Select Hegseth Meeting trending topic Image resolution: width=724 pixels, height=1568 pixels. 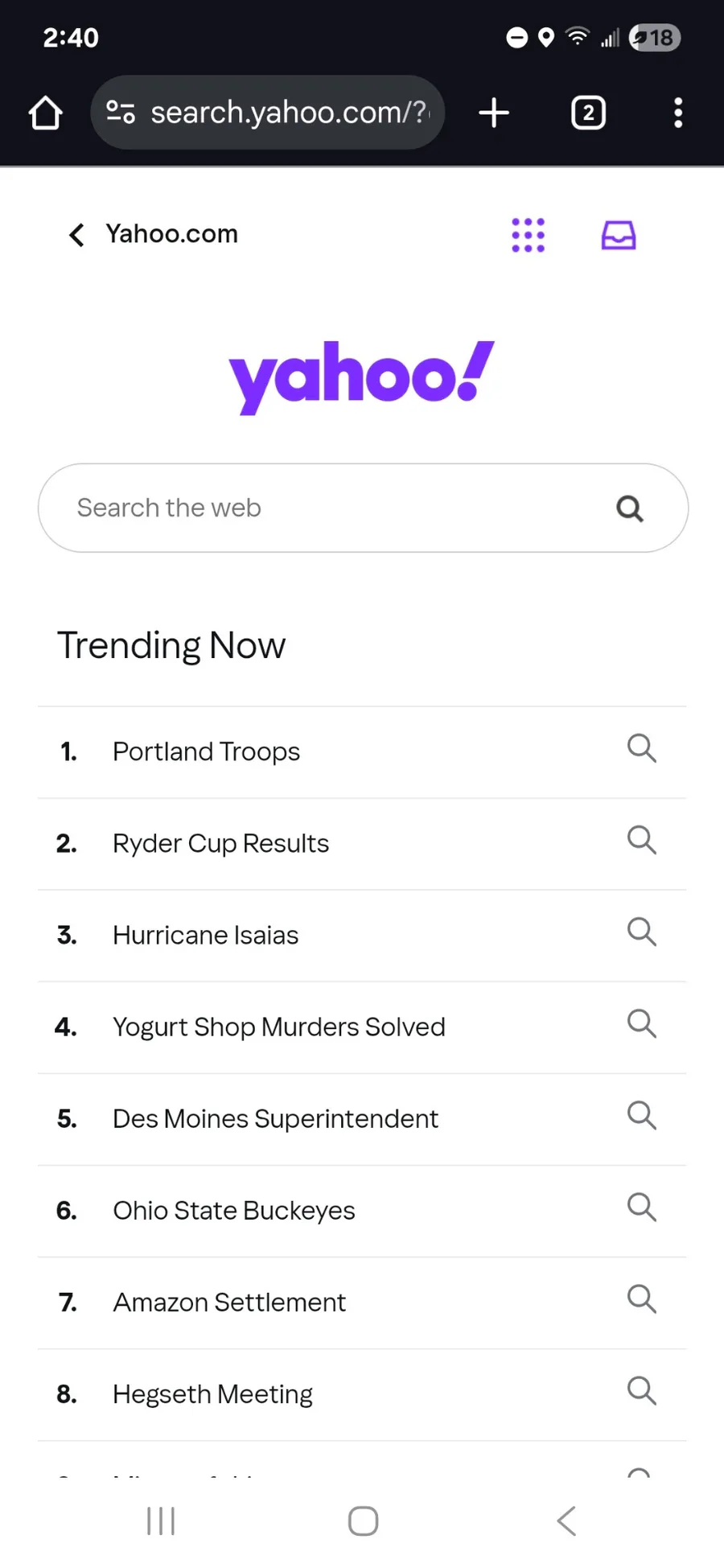coord(362,1394)
